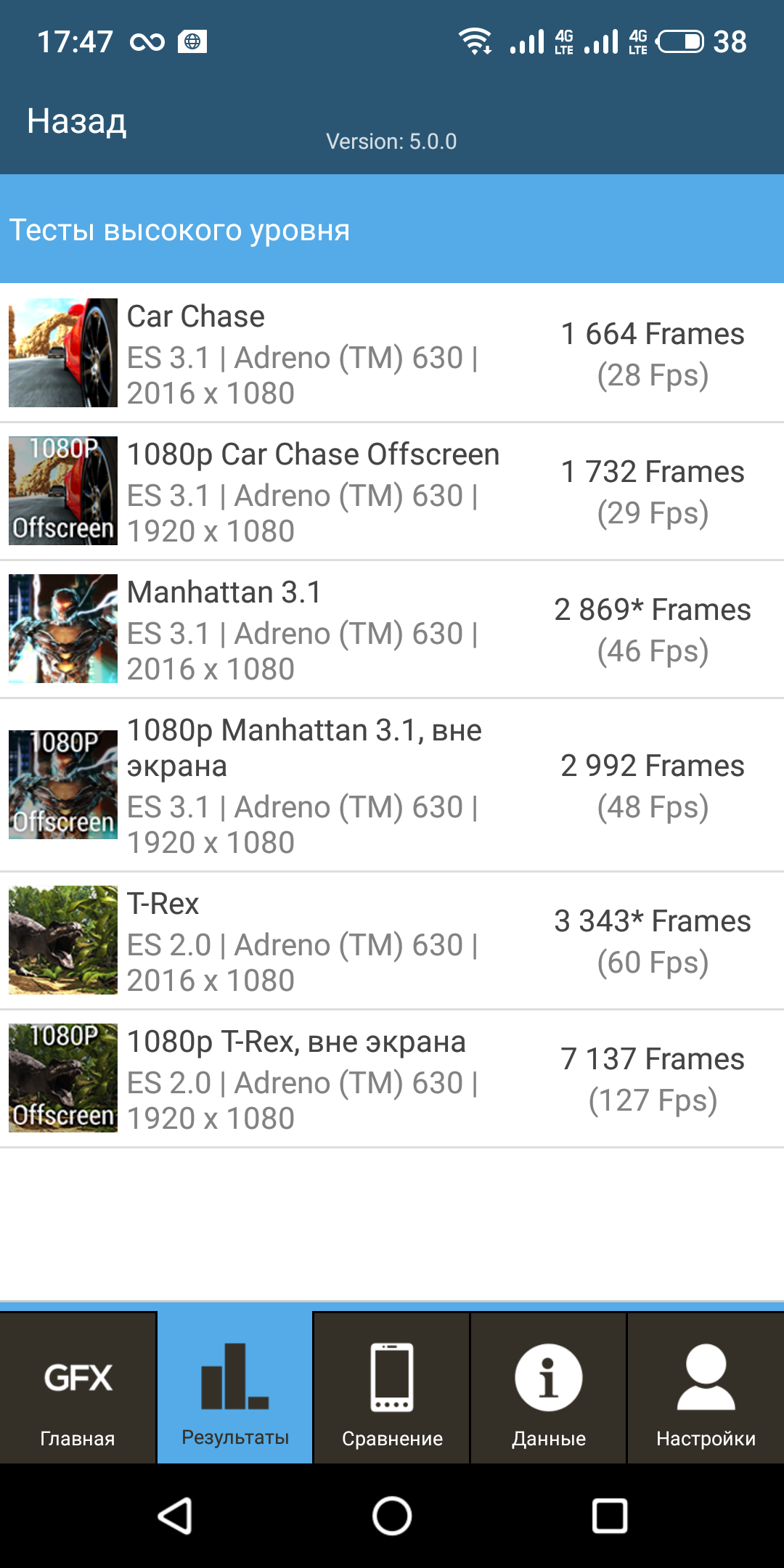Image resolution: width=784 pixels, height=1568 pixels.
Task: Go to the Сравнение tab
Action: [392, 1388]
